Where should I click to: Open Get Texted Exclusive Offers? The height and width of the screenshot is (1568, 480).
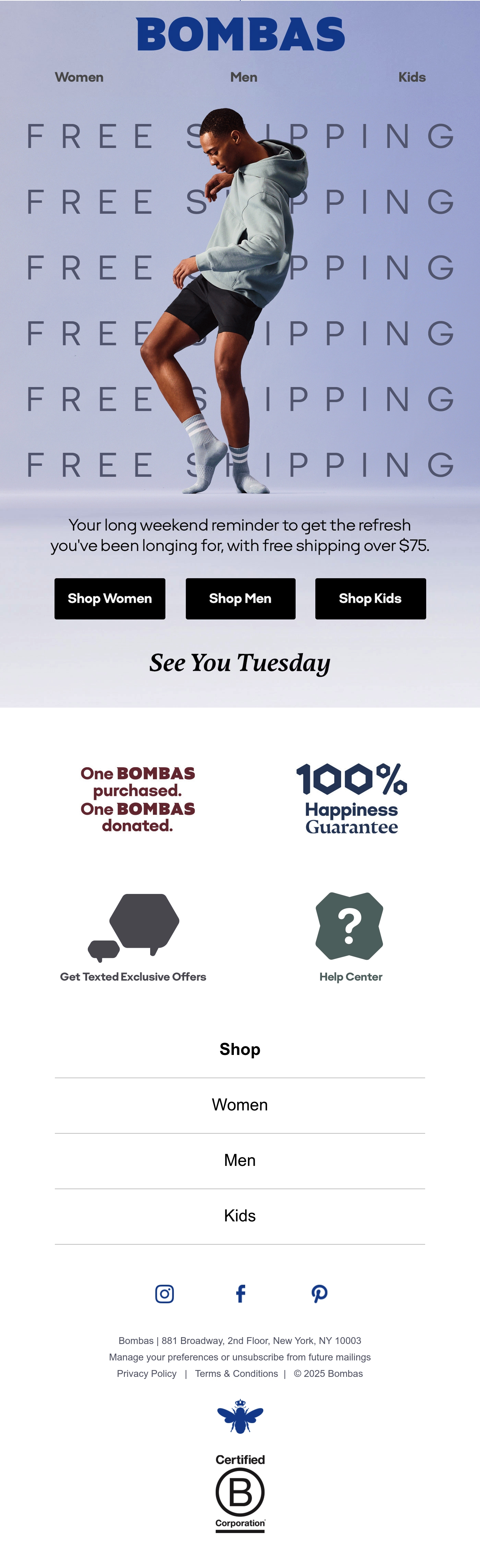[133, 937]
